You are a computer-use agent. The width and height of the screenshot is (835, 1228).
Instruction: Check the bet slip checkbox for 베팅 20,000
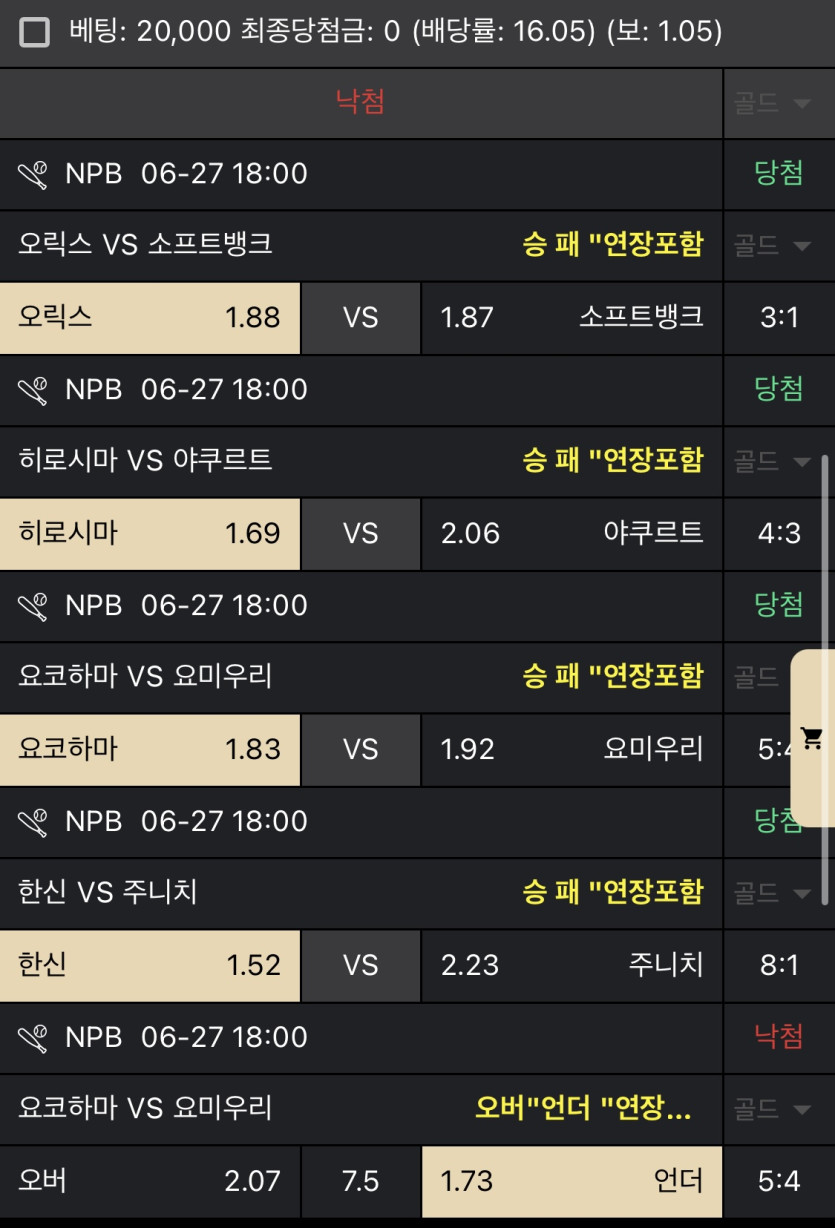click(x=35, y=33)
